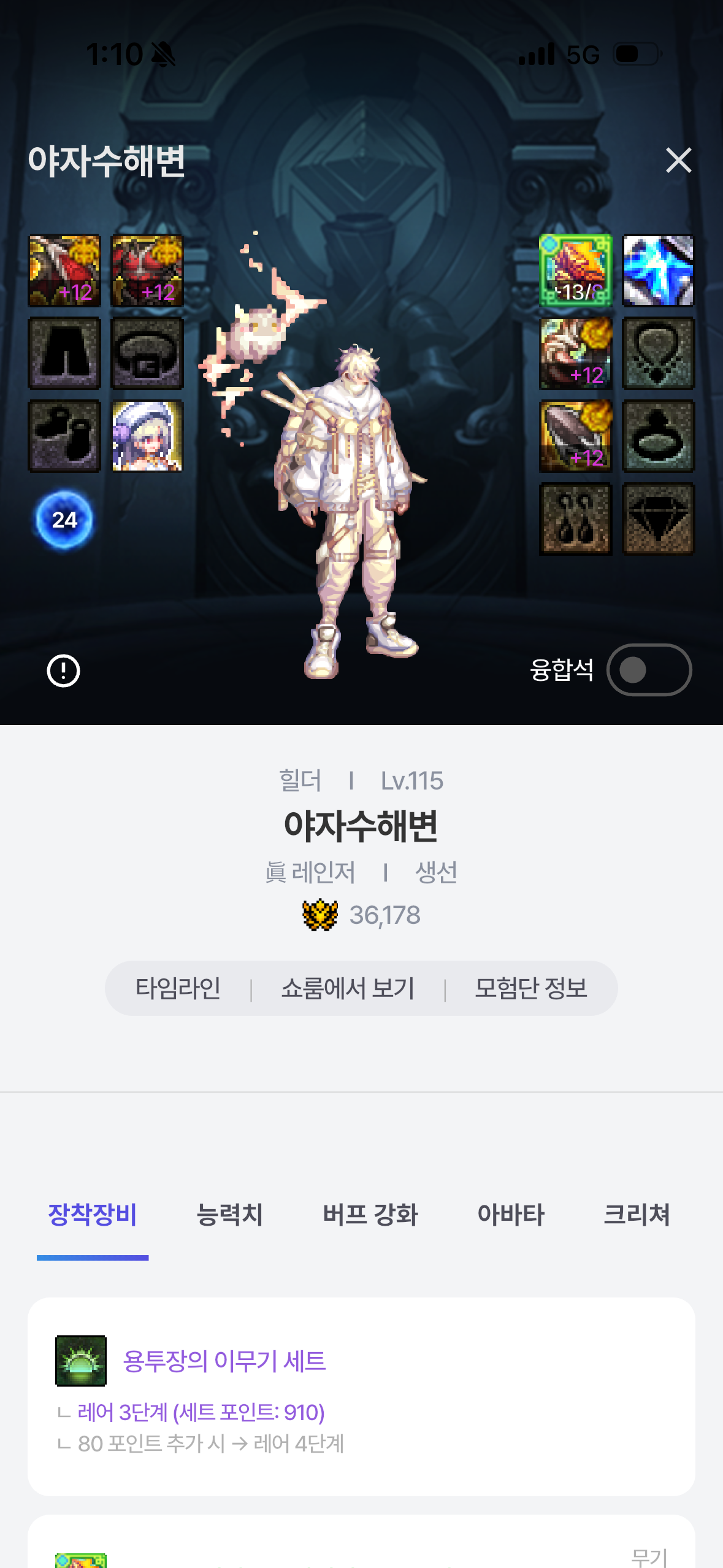The image size is (723, 1568).
Task: Open the info exclamation icon
Action: pos(63,671)
